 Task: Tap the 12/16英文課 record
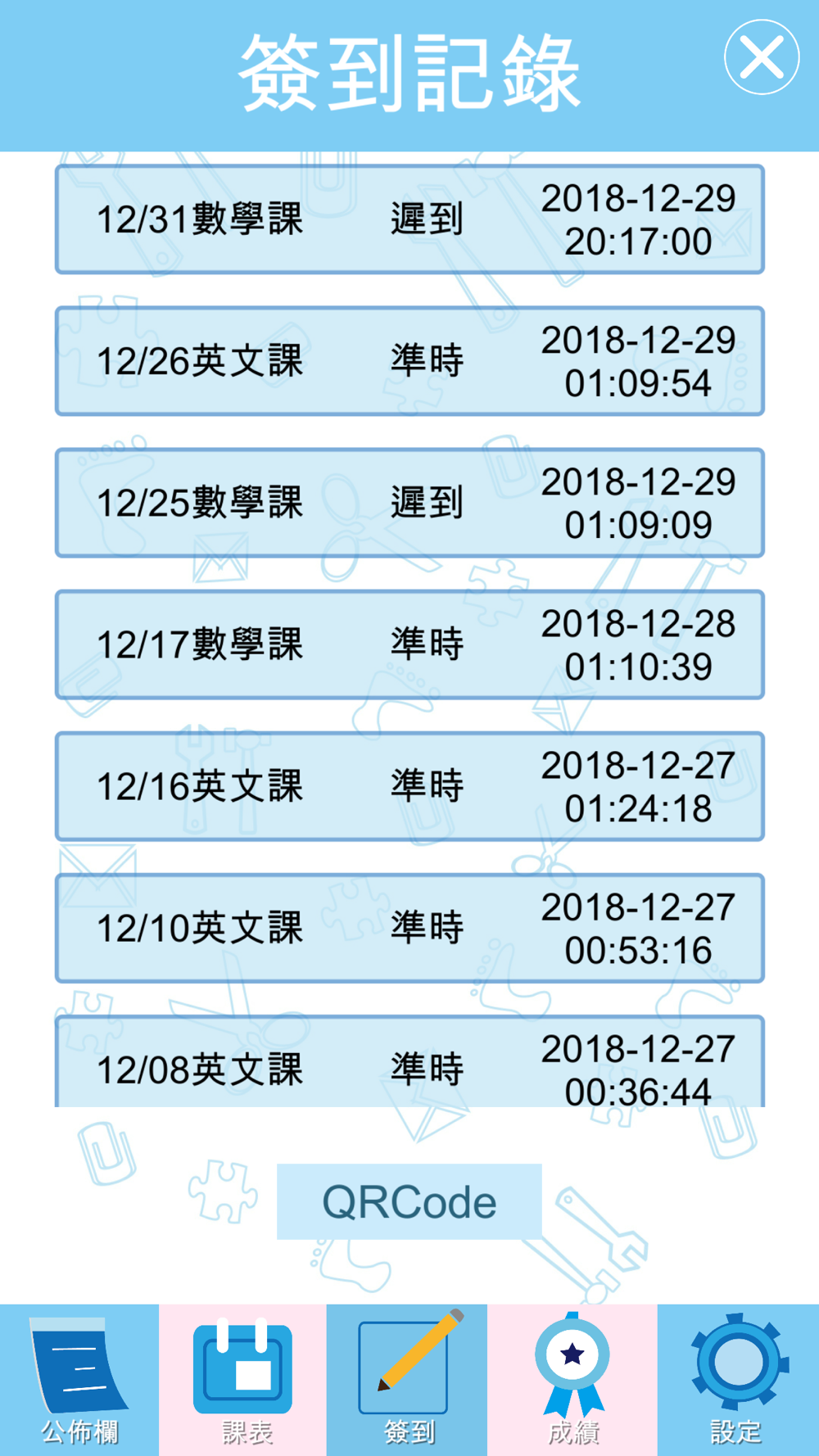(x=409, y=786)
